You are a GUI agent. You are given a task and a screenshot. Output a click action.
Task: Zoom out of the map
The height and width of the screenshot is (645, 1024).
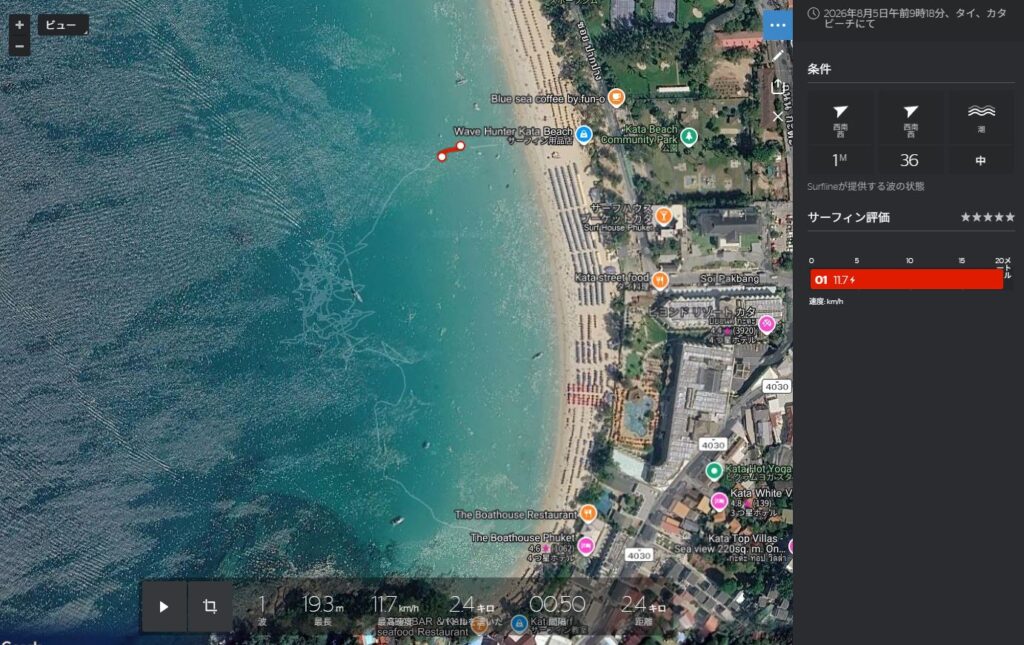[x=20, y=46]
